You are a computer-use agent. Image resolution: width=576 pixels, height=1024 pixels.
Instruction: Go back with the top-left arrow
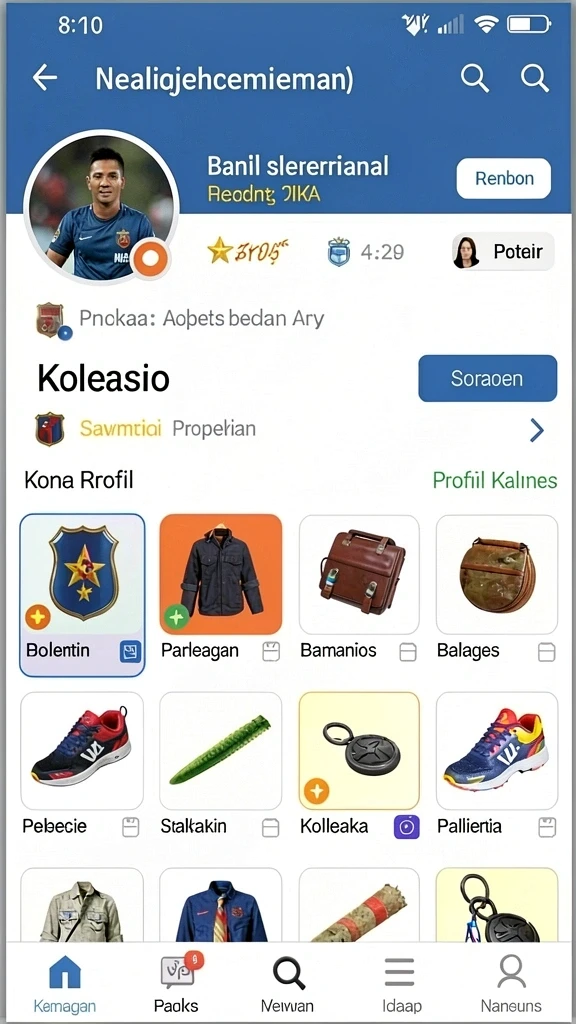click(x=44, y=78)
